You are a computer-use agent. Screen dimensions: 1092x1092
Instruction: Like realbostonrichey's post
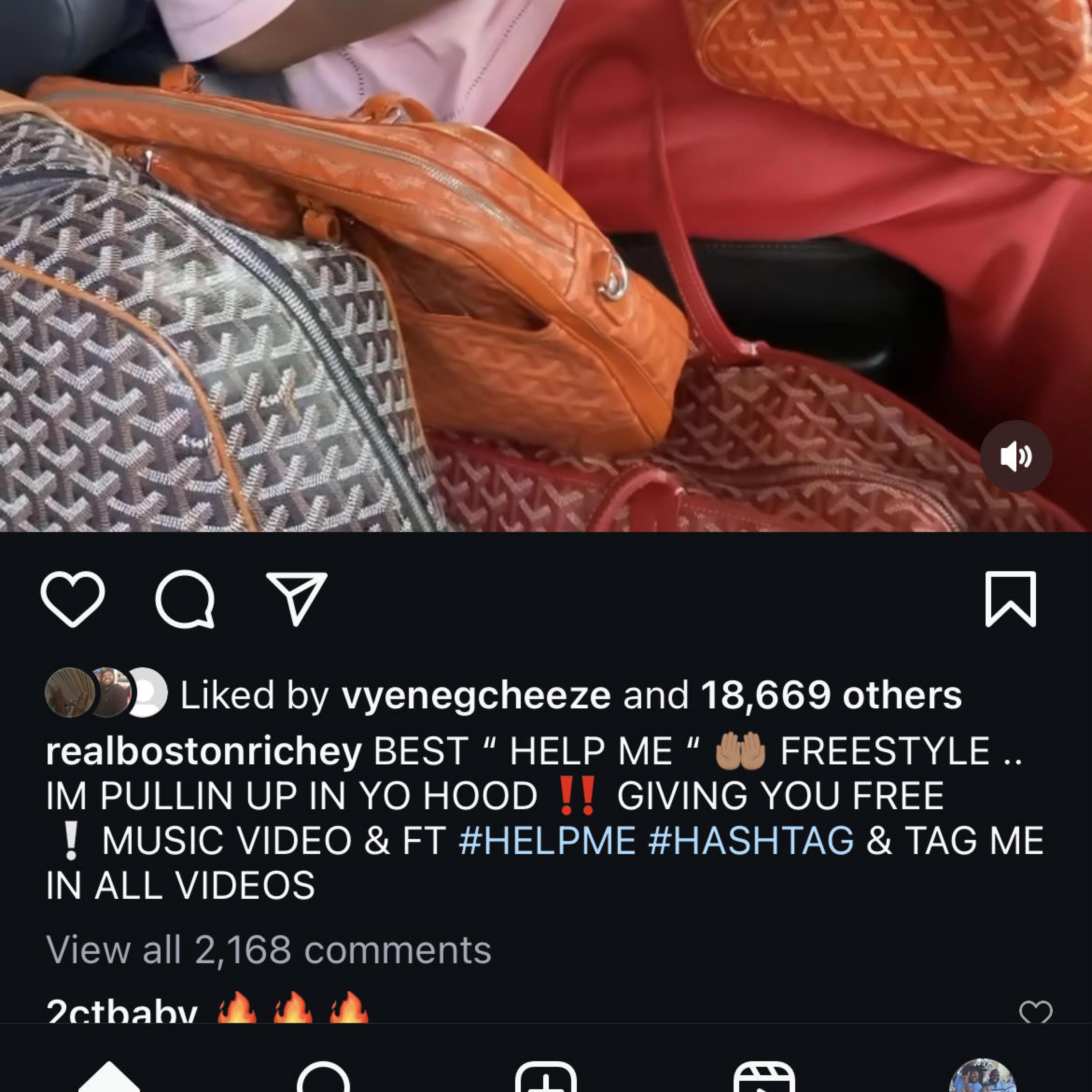pos(72,599)
